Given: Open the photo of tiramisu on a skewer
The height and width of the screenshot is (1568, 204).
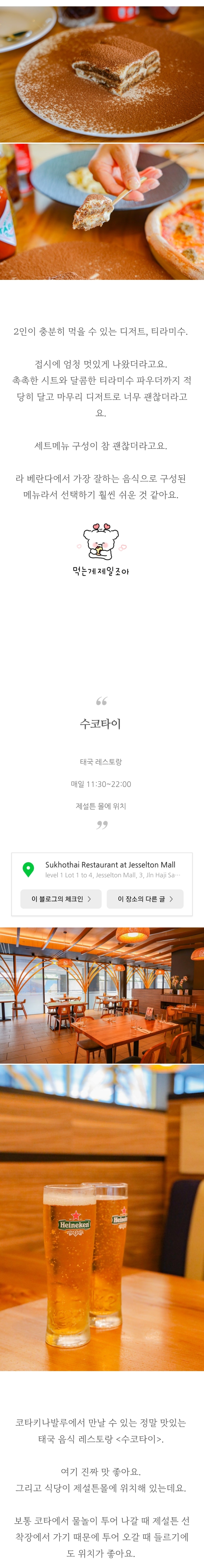Looking at the screenshot, I should (102, 211).
